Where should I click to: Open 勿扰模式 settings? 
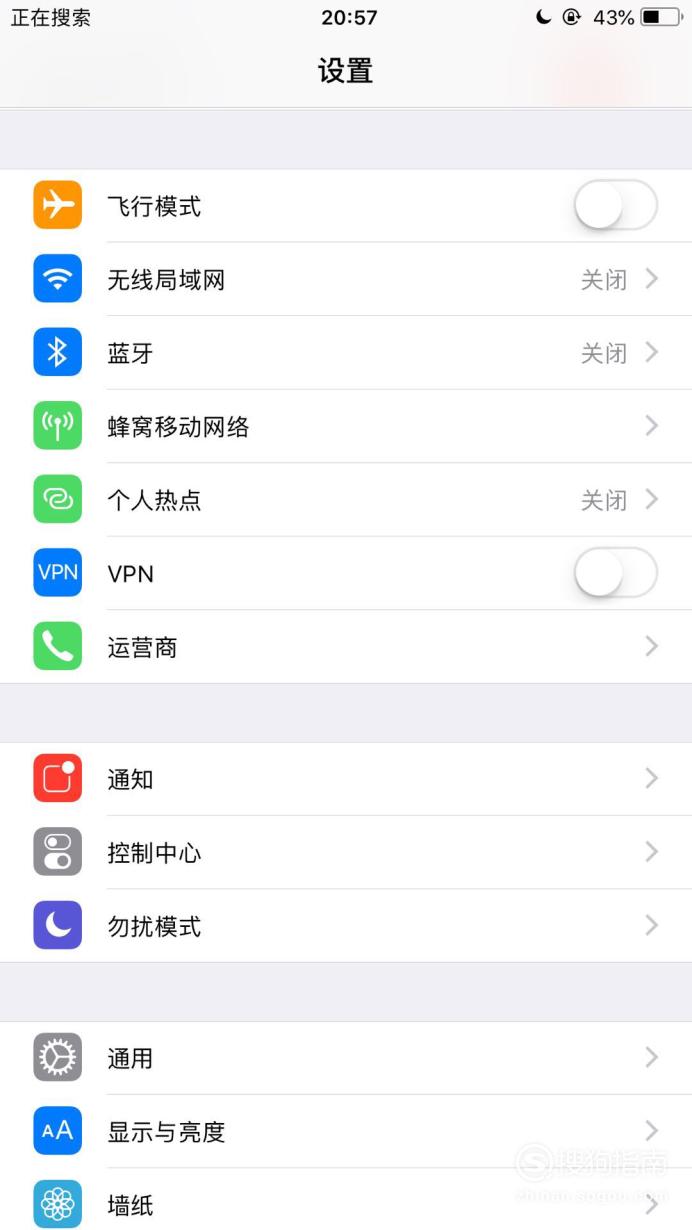[x=346, y=926]
